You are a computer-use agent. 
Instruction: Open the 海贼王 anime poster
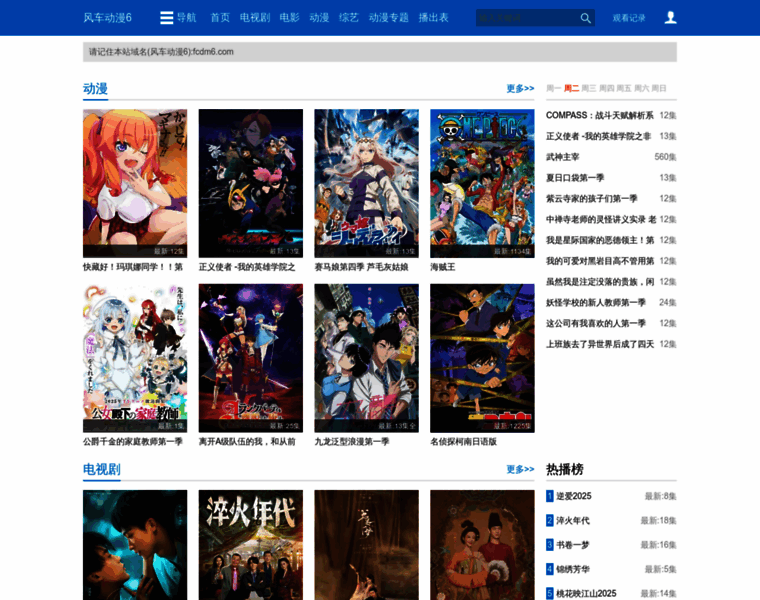[482, 183]
